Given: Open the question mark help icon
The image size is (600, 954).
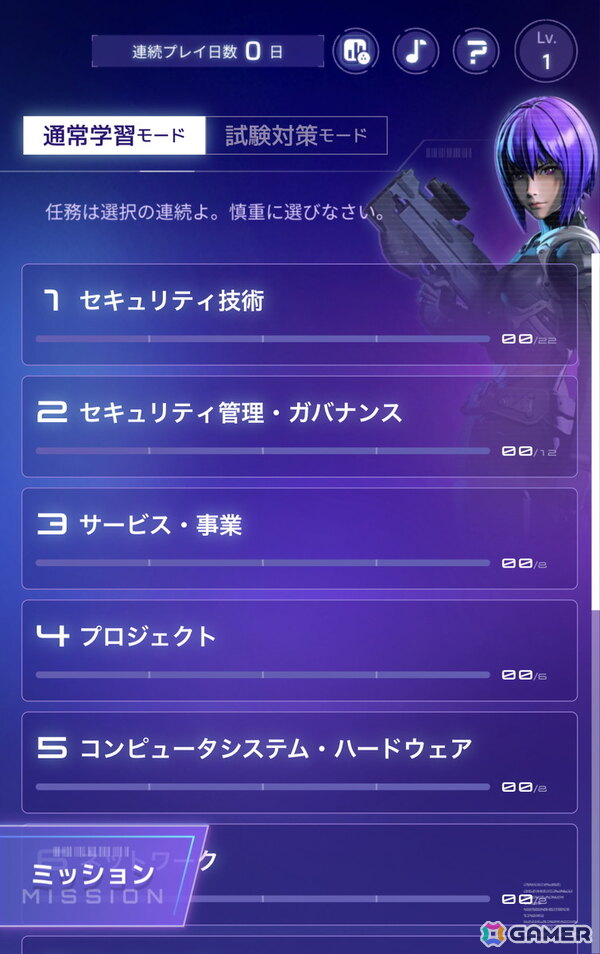Looking at the screenshot, I should point(476,51).
